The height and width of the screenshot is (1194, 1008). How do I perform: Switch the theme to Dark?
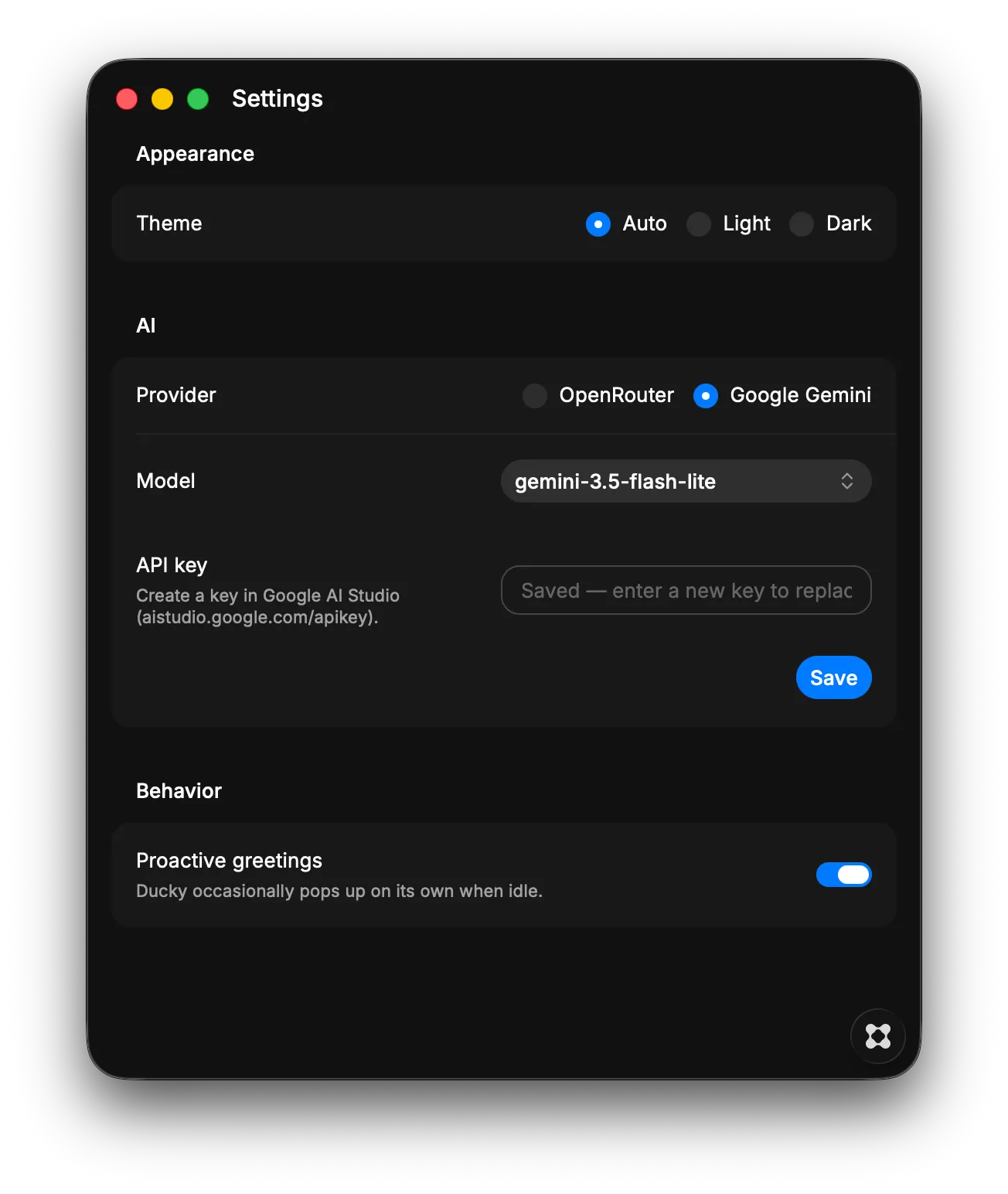coord(802,224)
